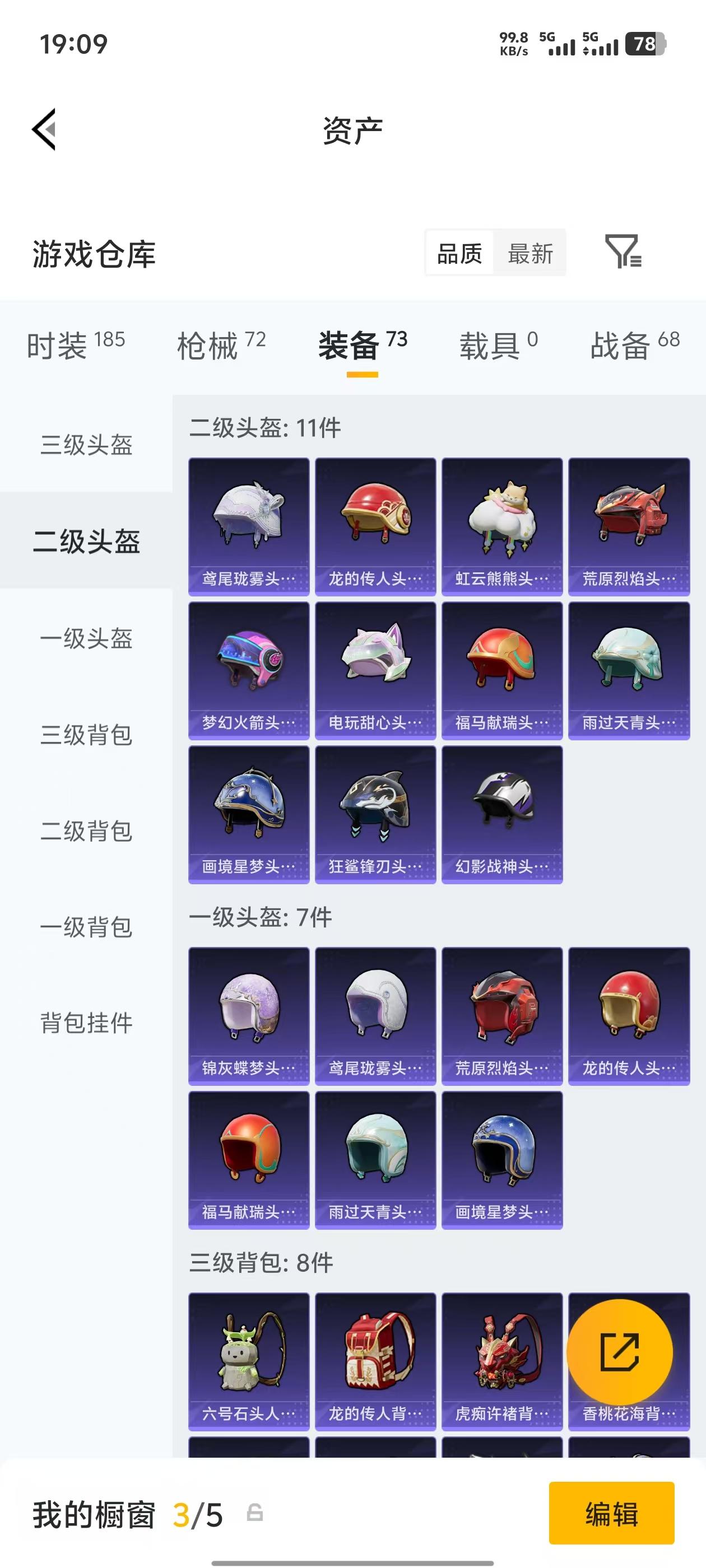Switch sorting to 品质

pos(461,254)
